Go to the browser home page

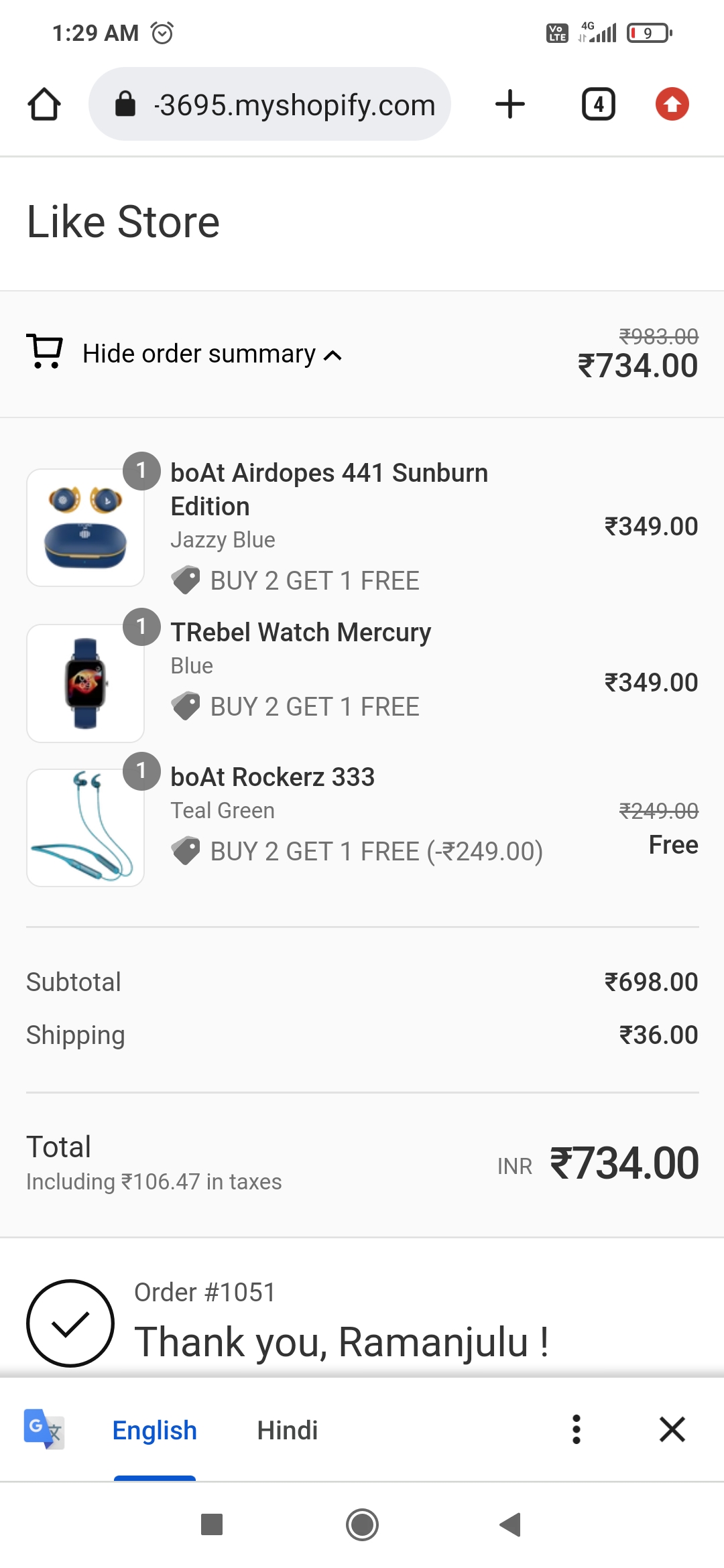44,105
